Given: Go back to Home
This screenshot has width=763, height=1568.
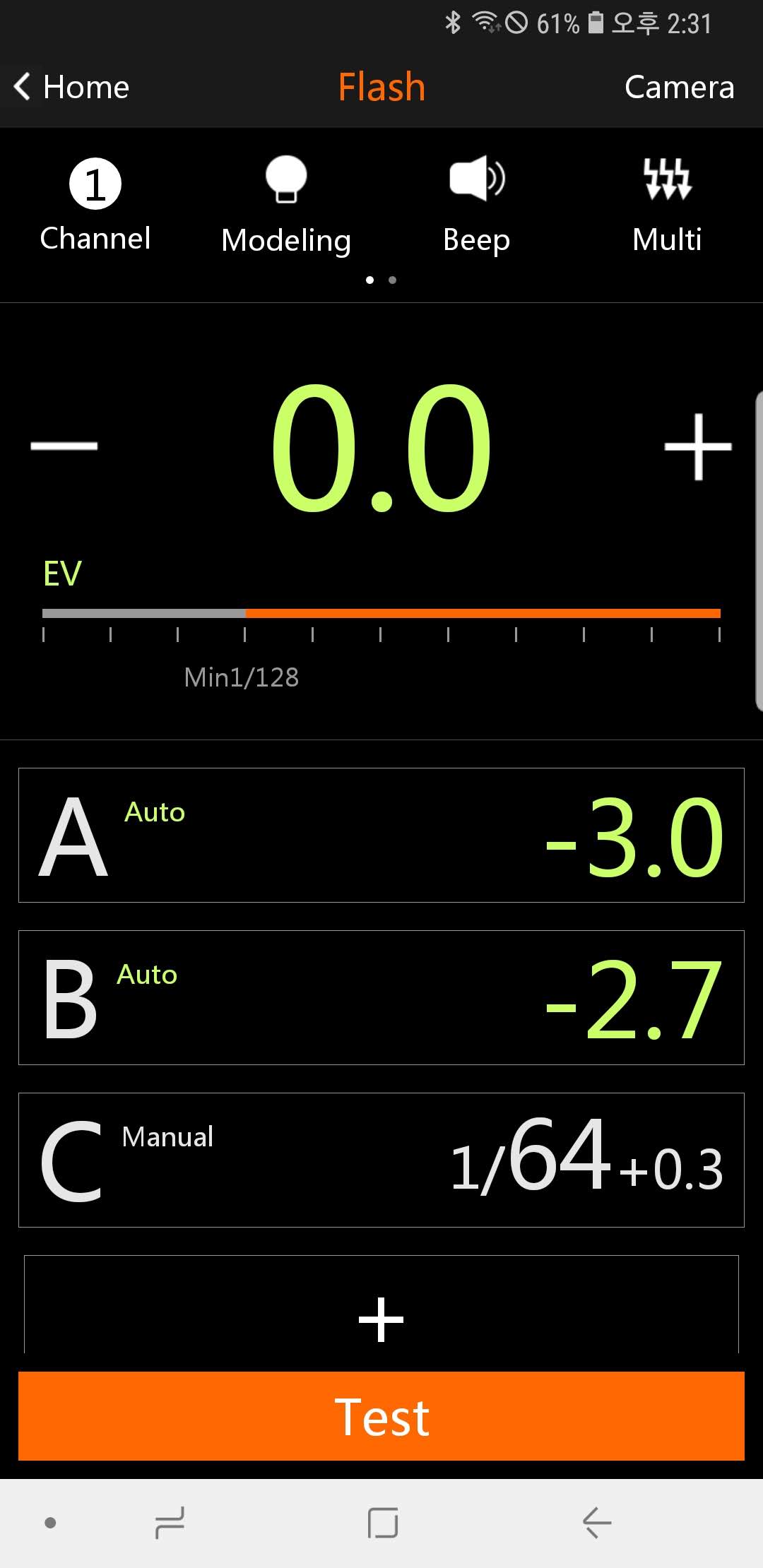Looking at the screenshot, I should (x=72, y=88).
